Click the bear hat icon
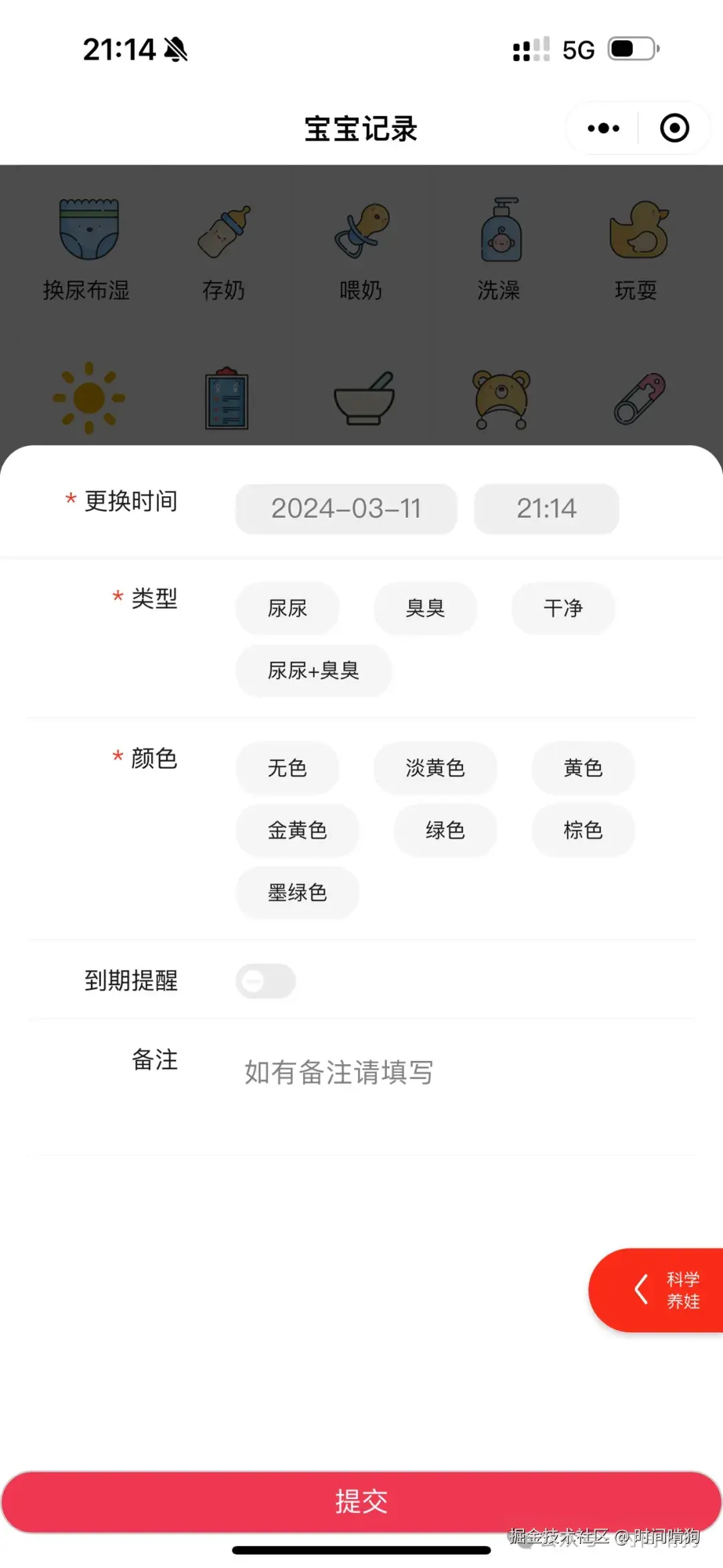The width and height of the screenshot is (723, 1568). click(500, 397)
